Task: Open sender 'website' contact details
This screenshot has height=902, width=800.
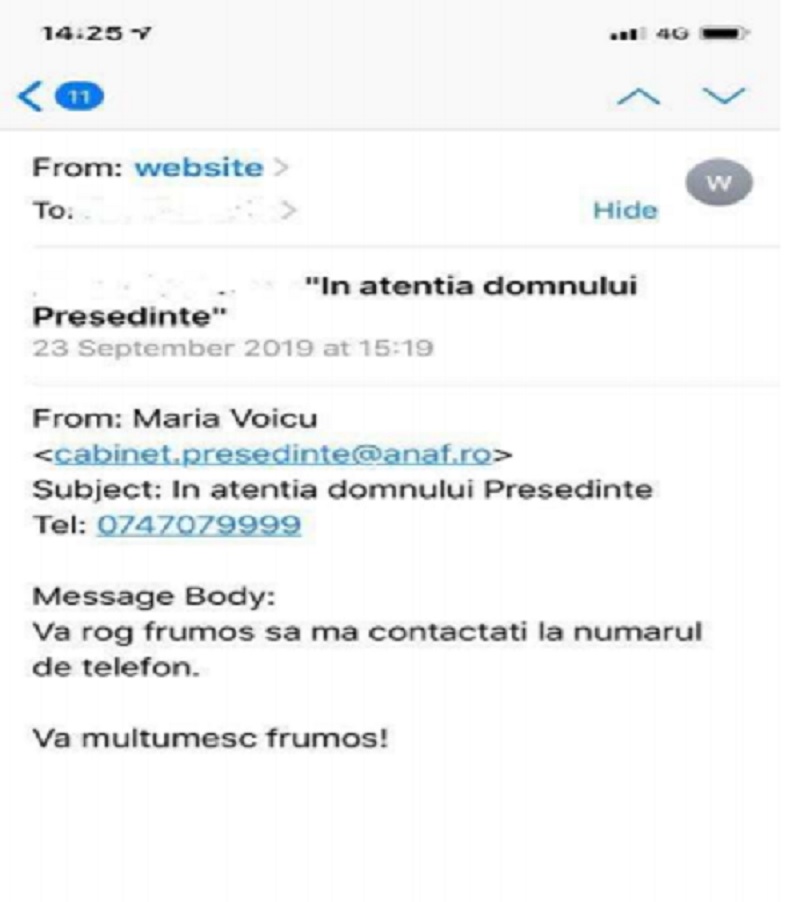Action: (x=198, y=168)
